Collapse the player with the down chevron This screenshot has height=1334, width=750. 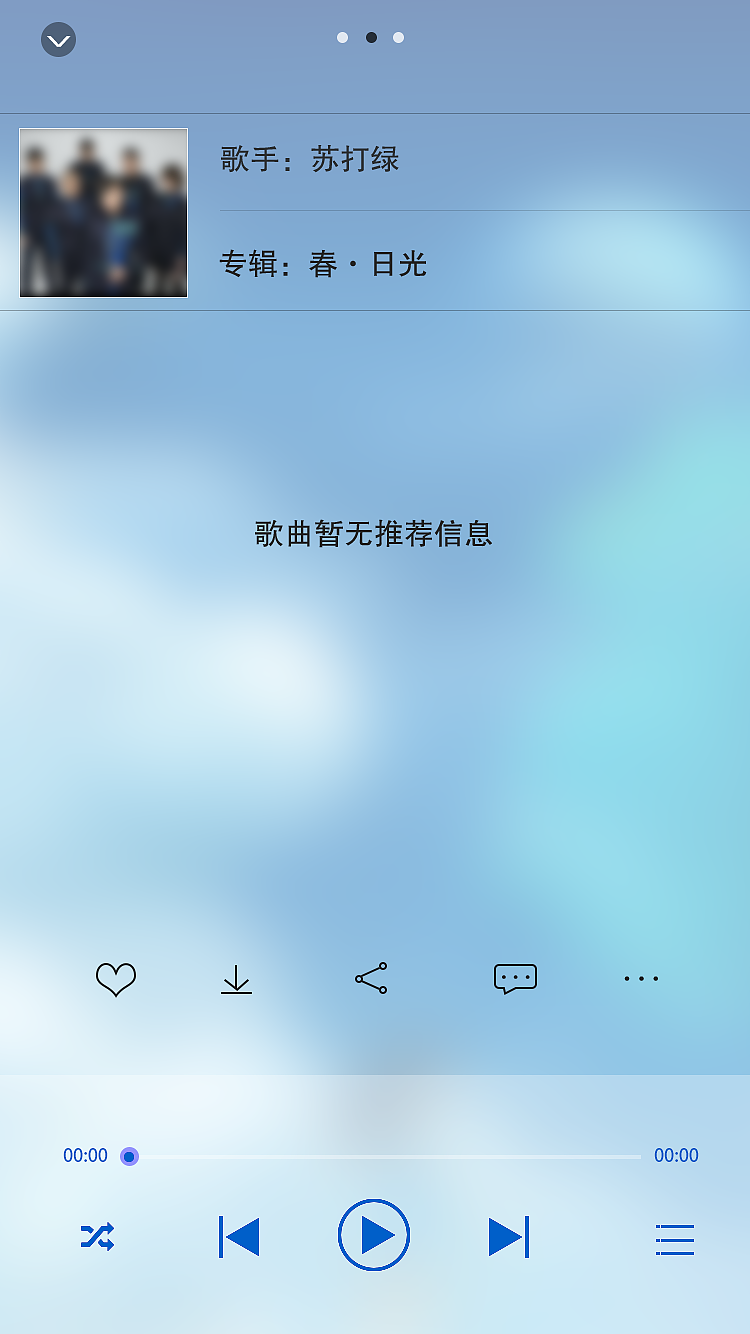57,40
